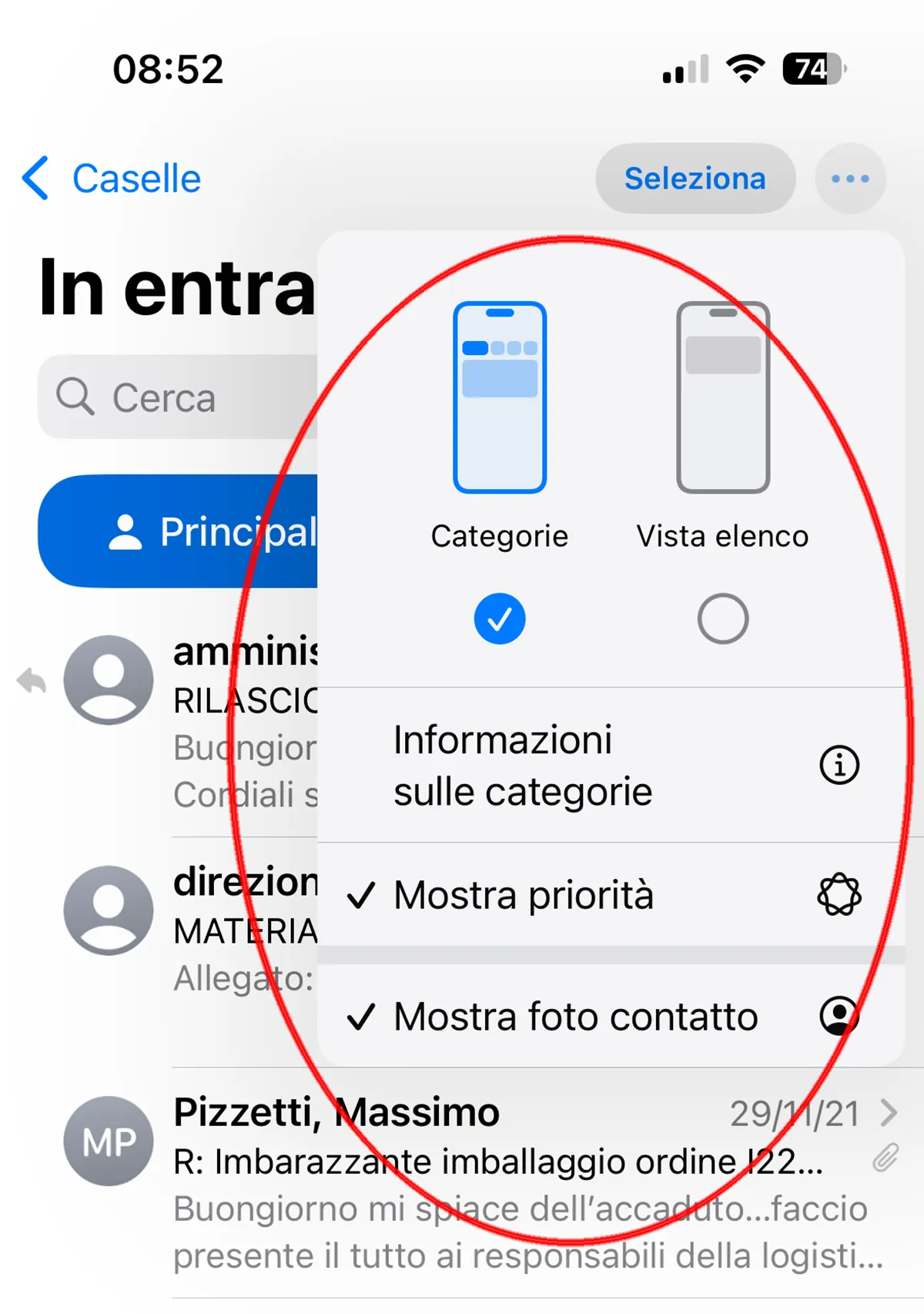Viewport: 924px width, 1314px height.
Task: Tap the Categorie phone preview icon
Action: point(500,397)
